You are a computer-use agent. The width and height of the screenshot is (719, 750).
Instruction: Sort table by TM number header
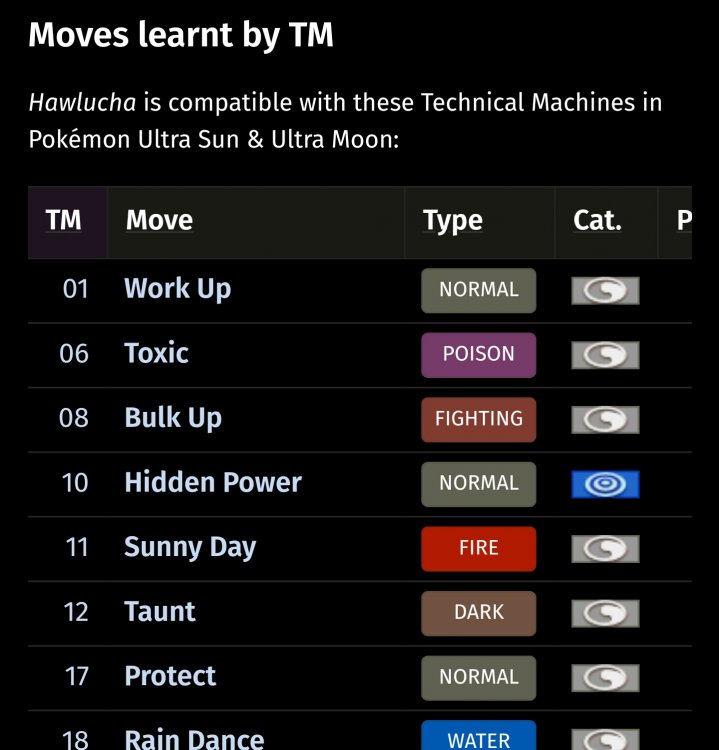(64, 221)
